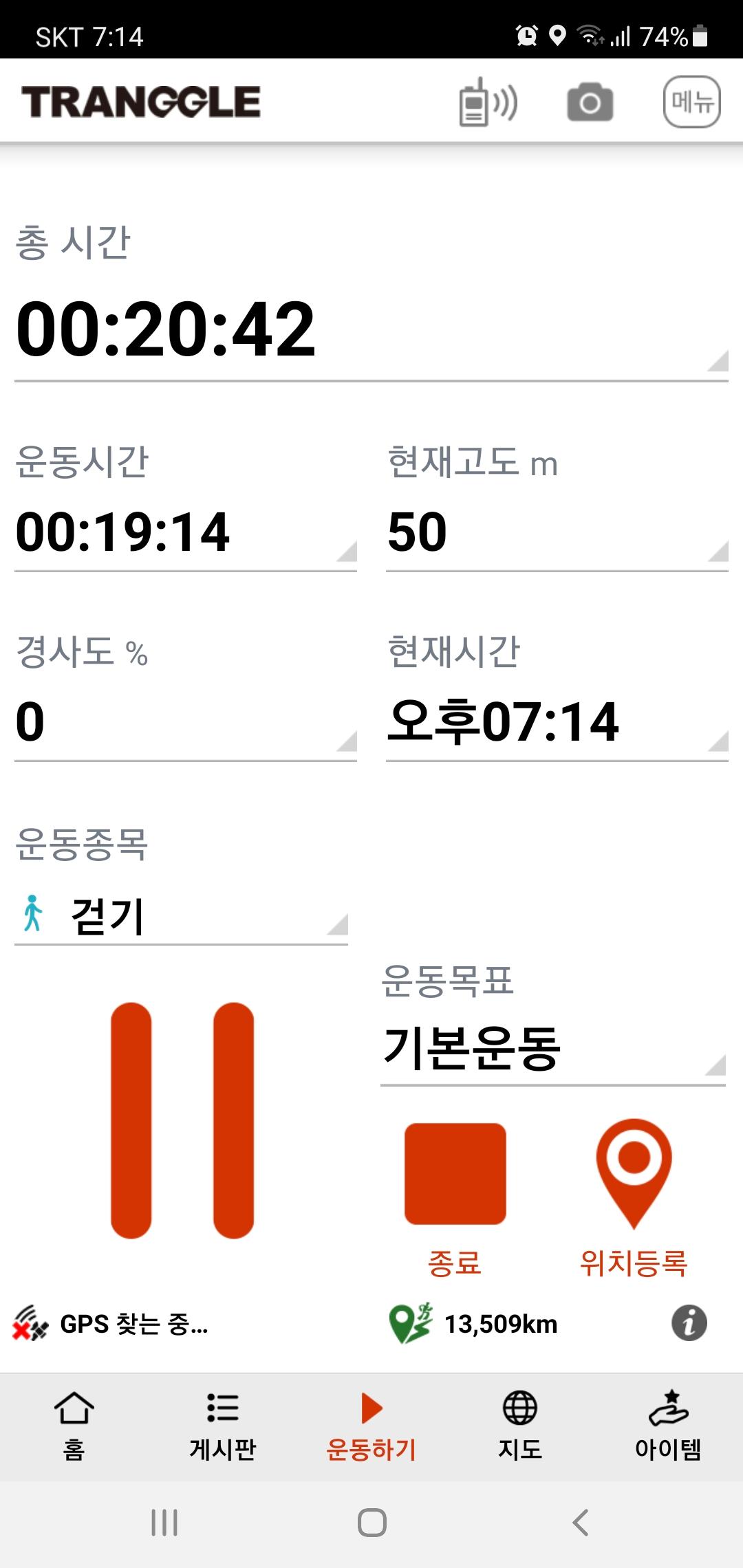743x1568 pixels.
Task: Switch to the 게시판 tab
Action: 223,1426
